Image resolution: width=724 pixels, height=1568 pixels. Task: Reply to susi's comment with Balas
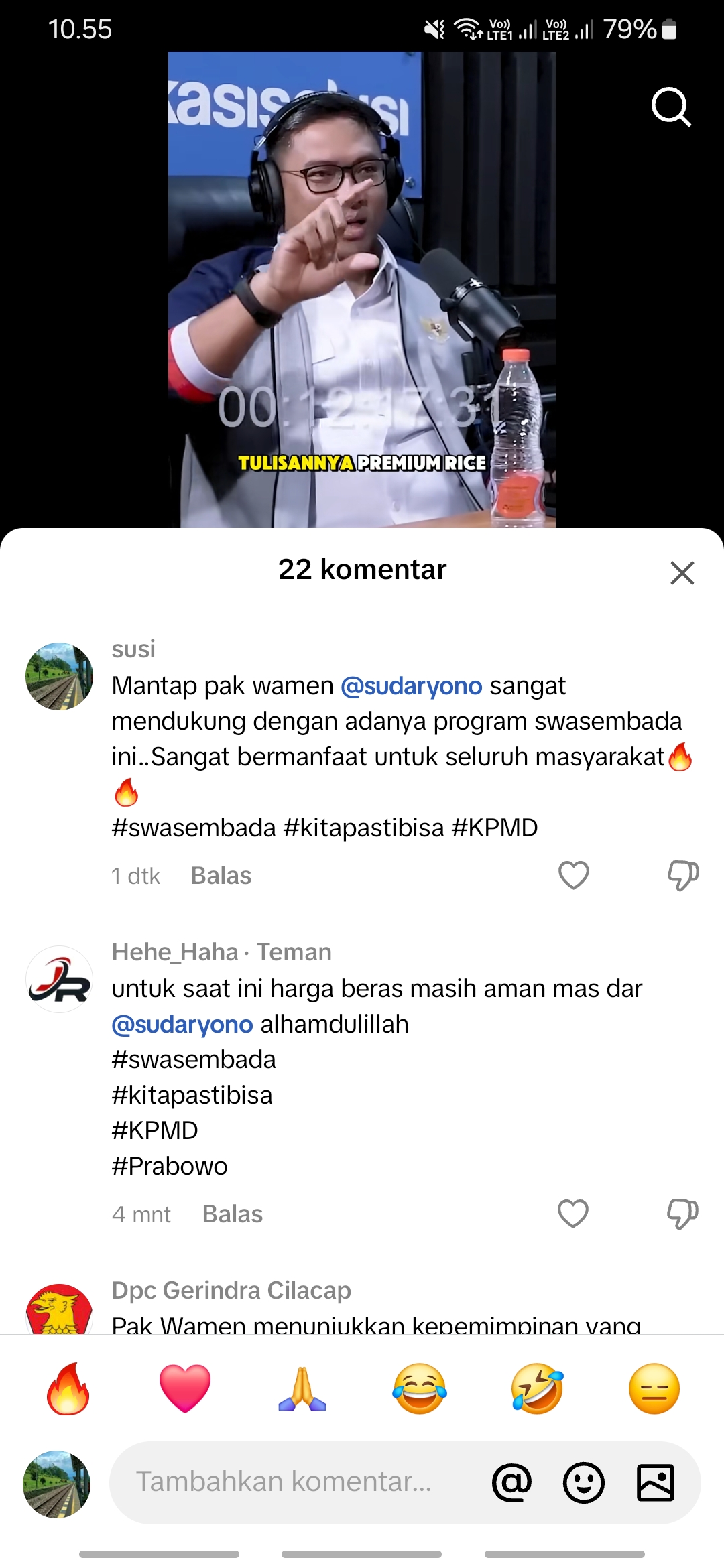point(221,876)
